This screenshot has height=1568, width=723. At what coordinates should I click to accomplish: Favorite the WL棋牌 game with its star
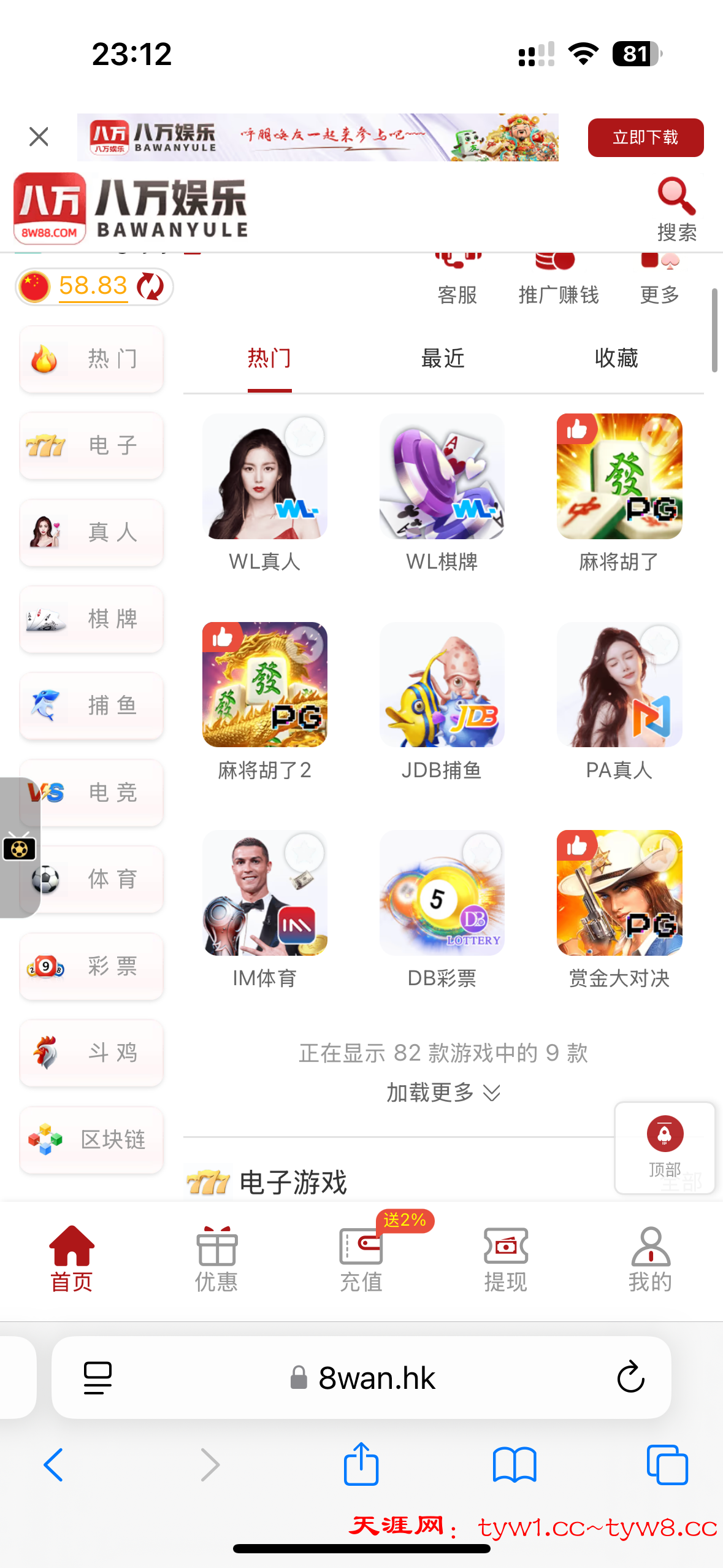click(482, 436)
